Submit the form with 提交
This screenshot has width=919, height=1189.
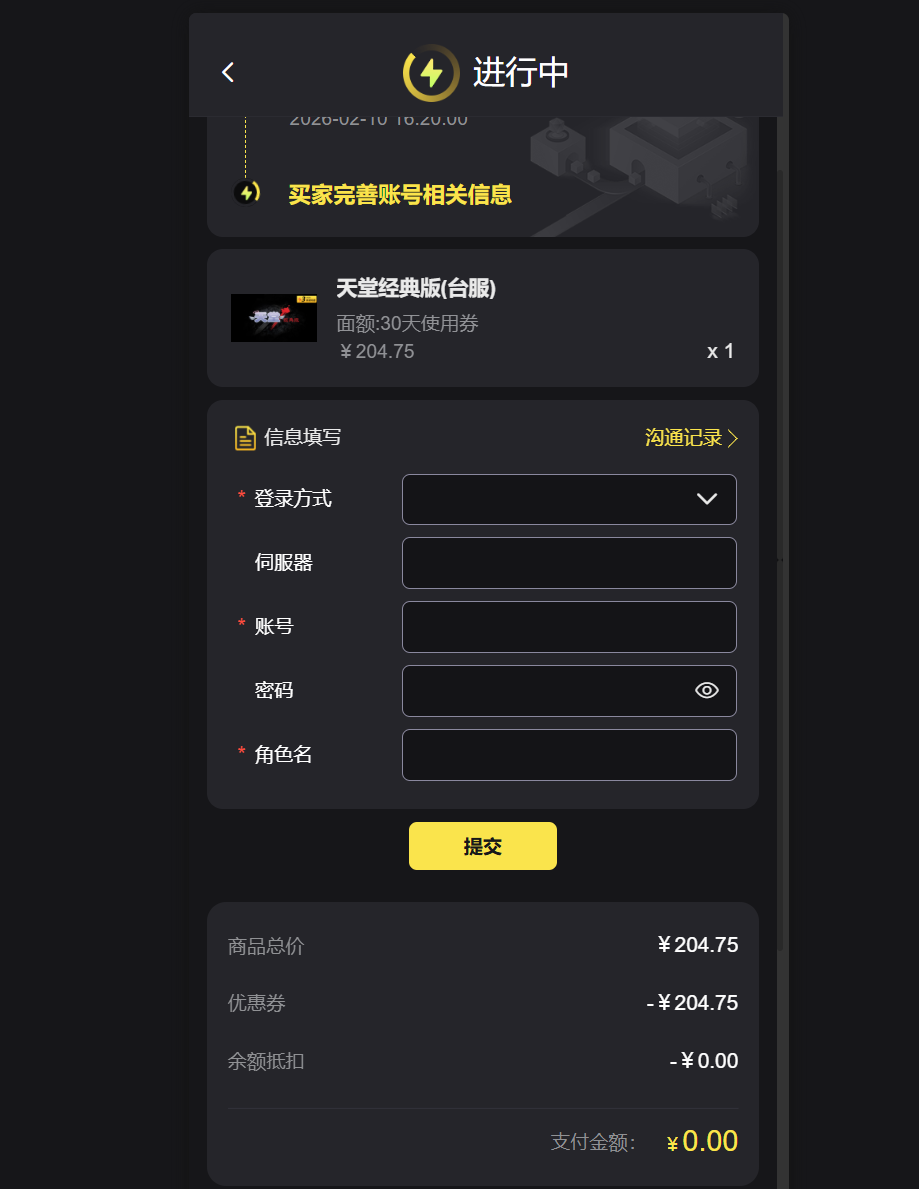click(x=482, y=846)
